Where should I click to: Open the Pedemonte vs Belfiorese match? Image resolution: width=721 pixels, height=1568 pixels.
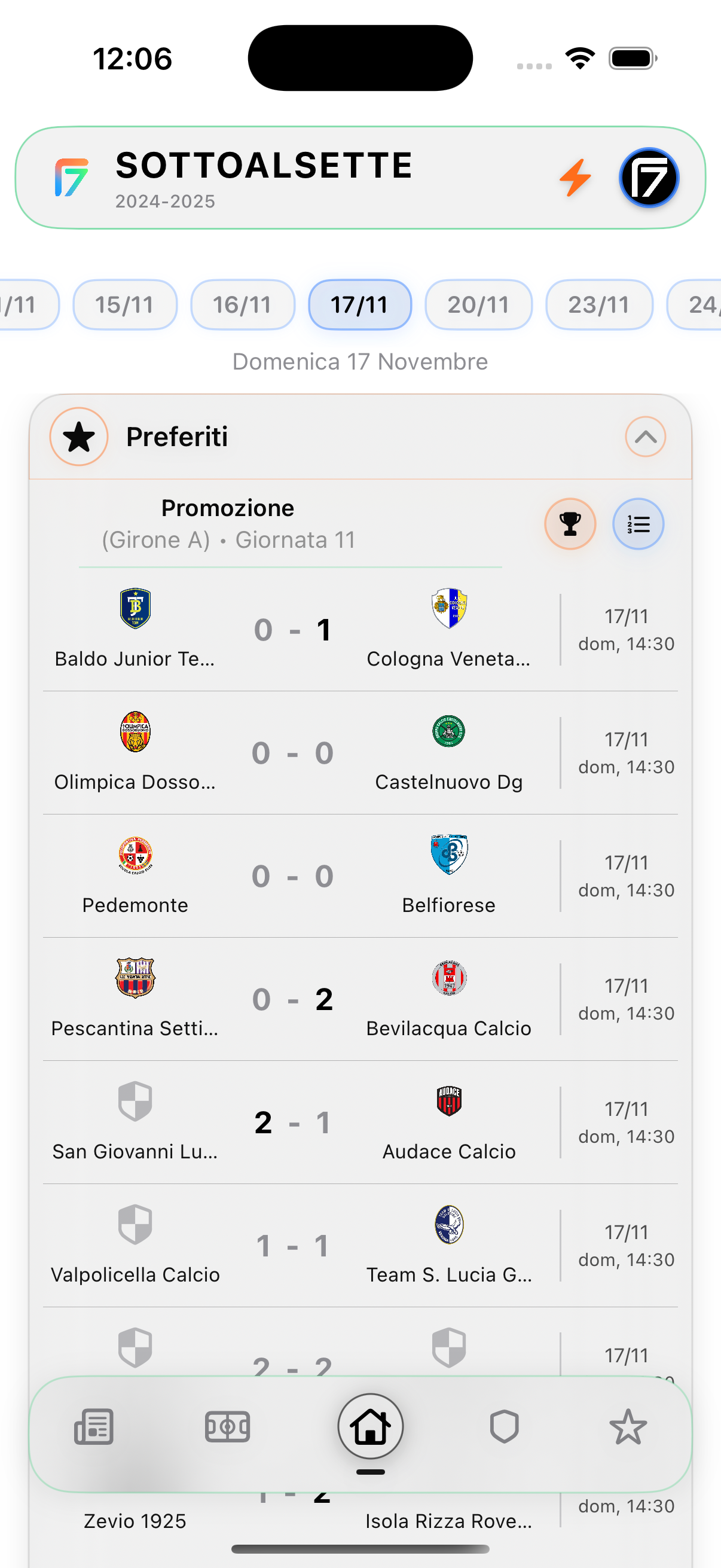(x=292, y=877)
